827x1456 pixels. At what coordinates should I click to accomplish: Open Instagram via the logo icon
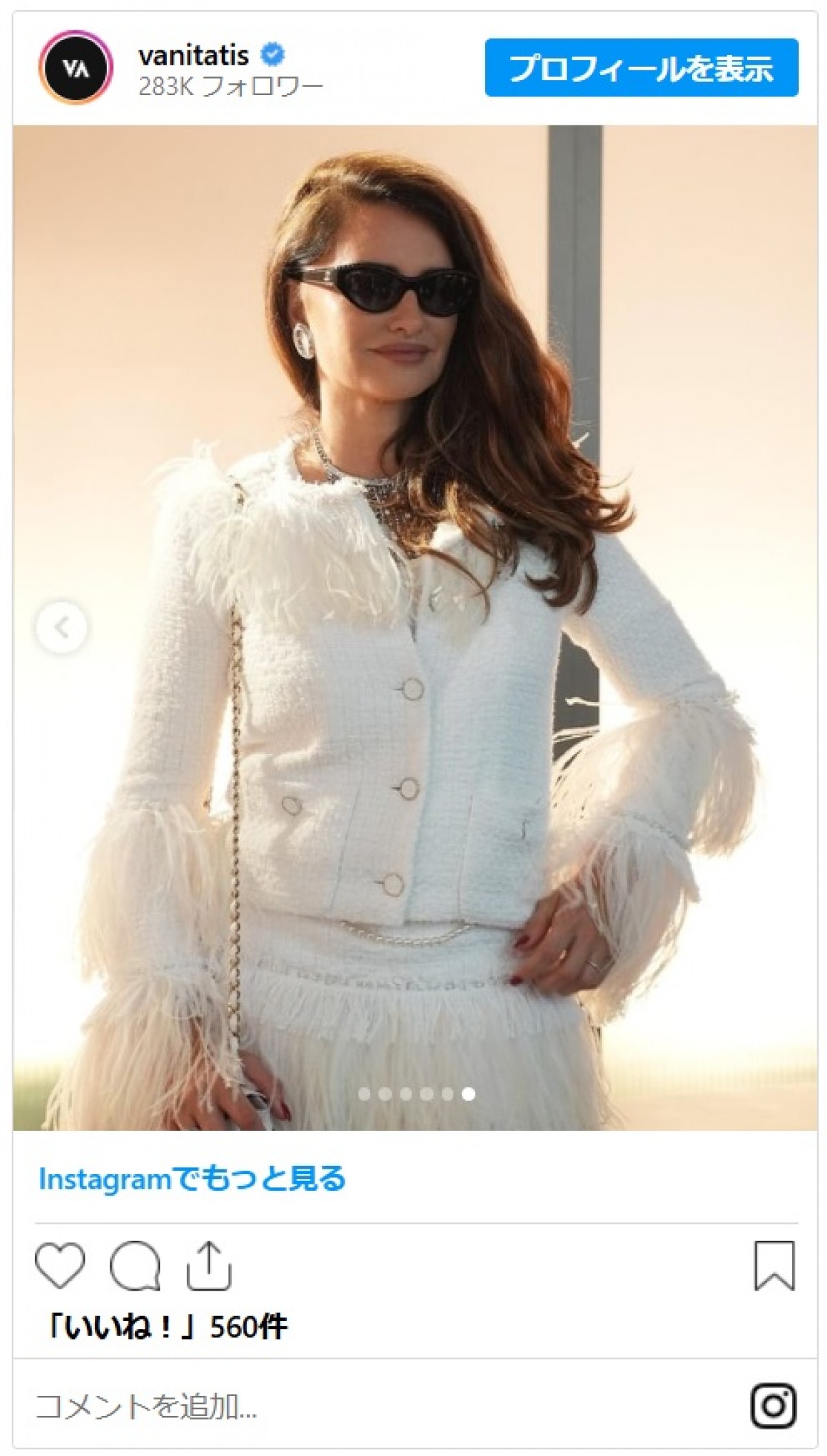[775, 1406]
